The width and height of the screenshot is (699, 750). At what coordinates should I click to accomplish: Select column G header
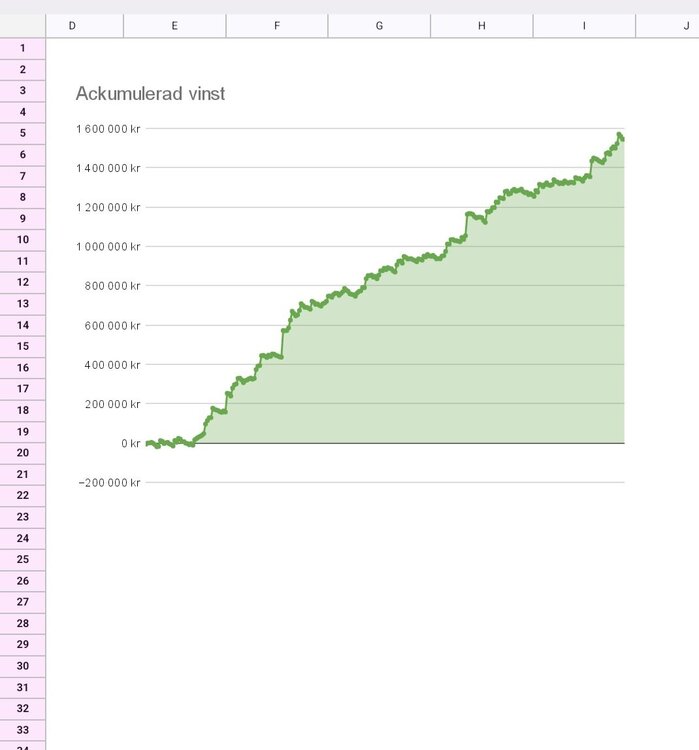(379, 26)
